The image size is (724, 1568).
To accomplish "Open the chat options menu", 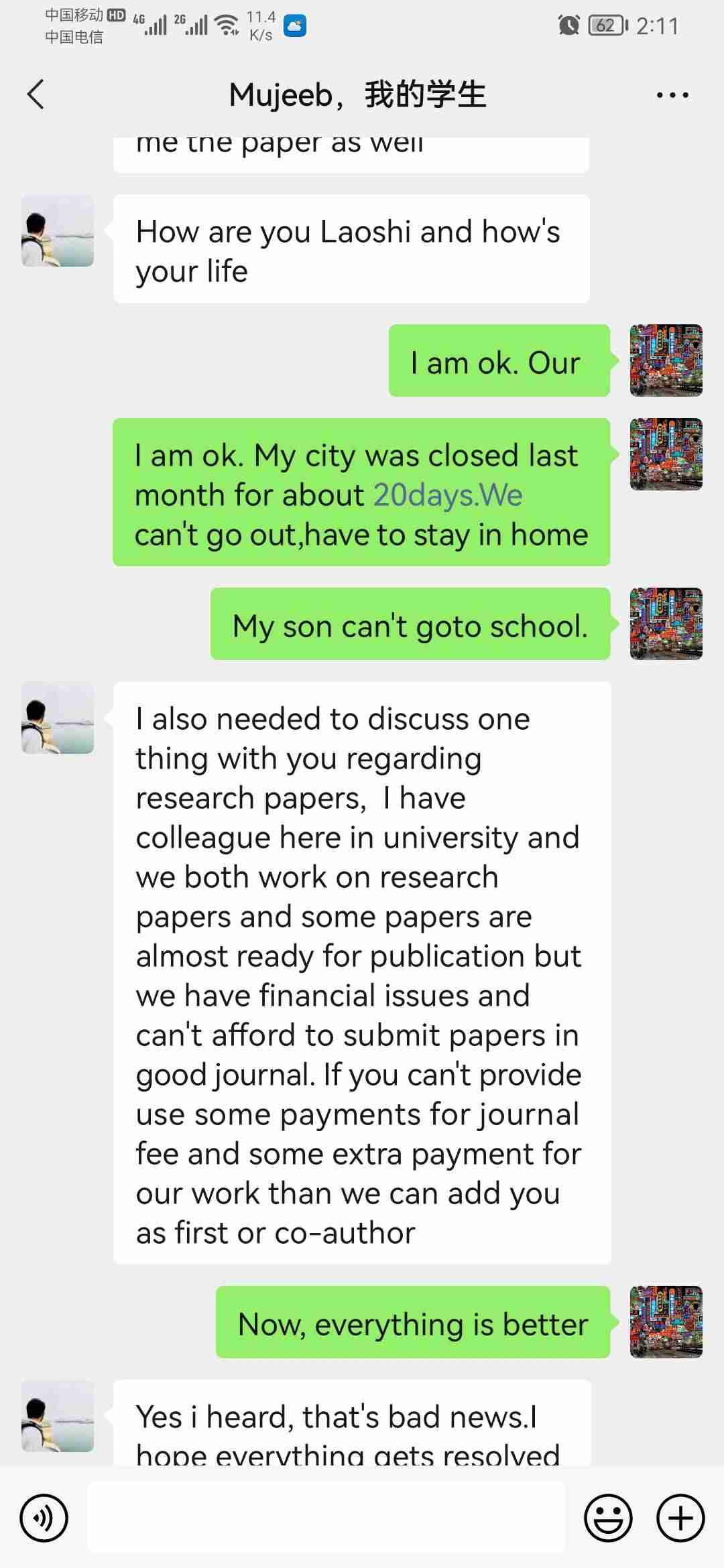I will pyautogui.click(x=672, y=95).
